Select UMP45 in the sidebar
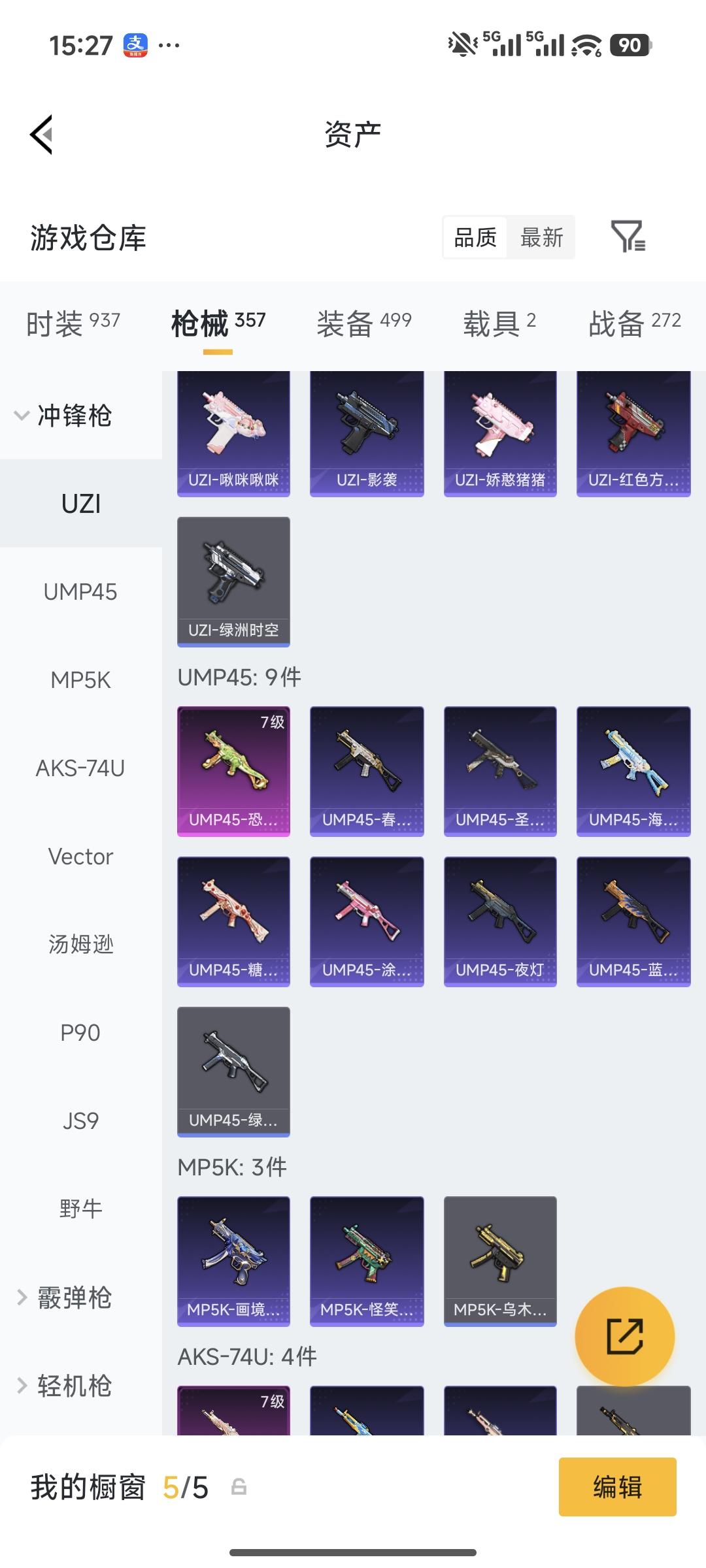Screen dimensions: 706x1568 pyautogui.click(x=80, y=592)
